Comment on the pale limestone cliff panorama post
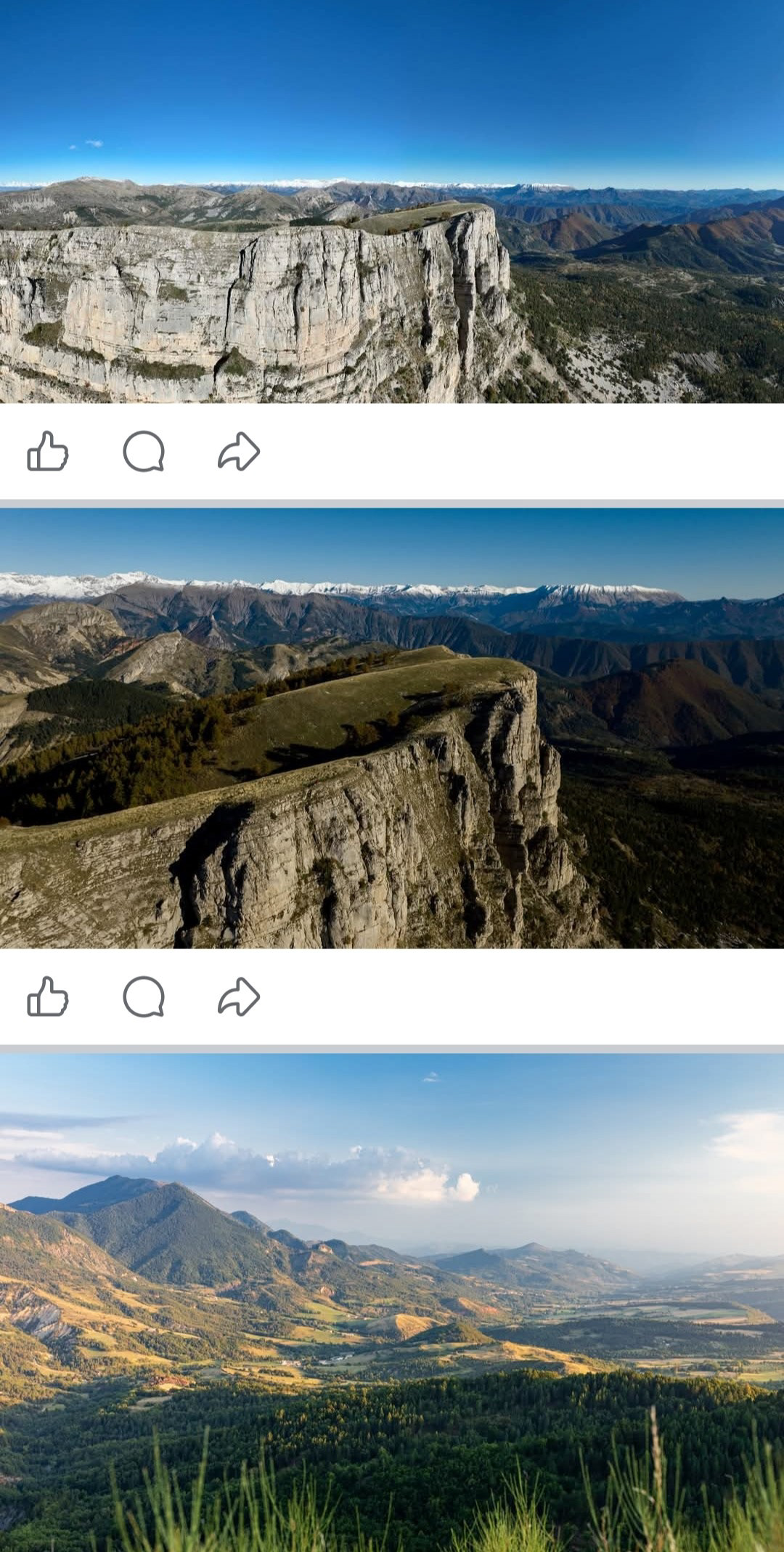Viewport: 784px width, 1552px height. (144, 452)
